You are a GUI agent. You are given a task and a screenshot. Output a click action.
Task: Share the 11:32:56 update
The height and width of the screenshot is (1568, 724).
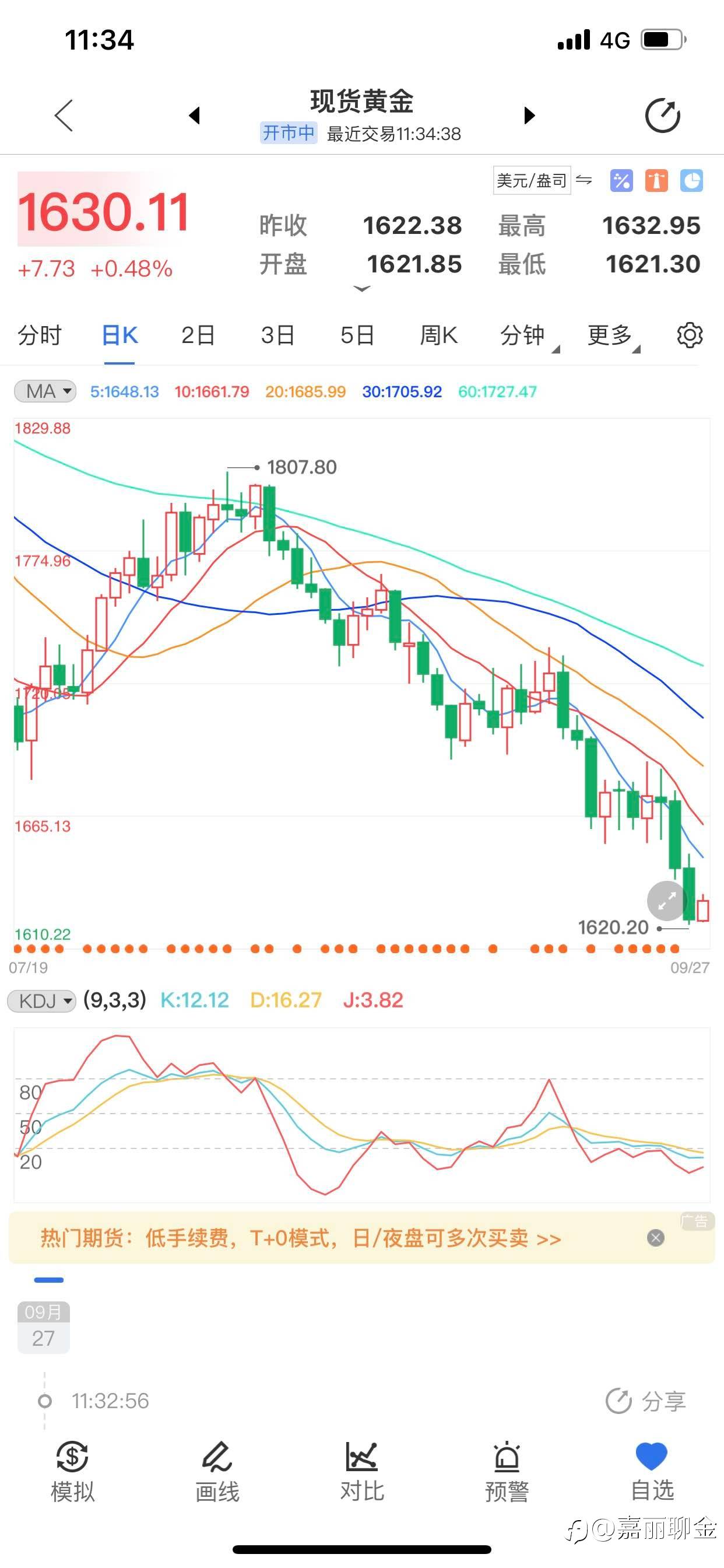(x=645, y=1401)
